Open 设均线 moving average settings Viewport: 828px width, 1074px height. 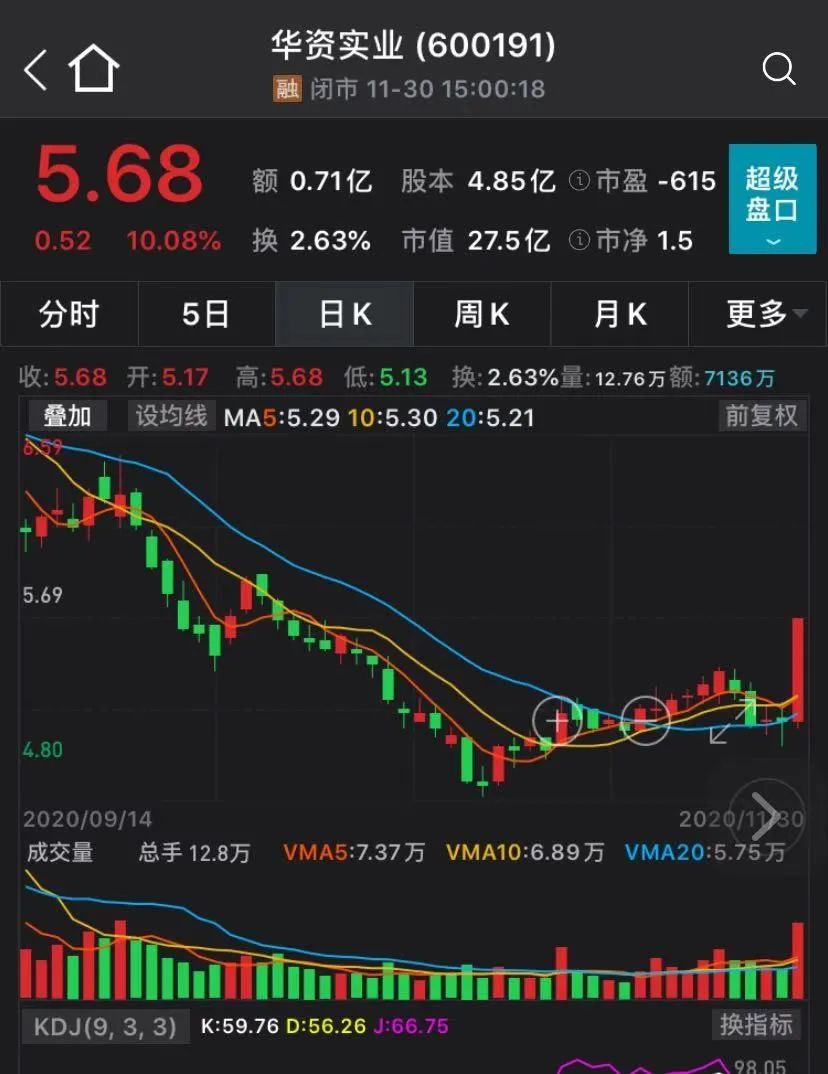point(171,416)
